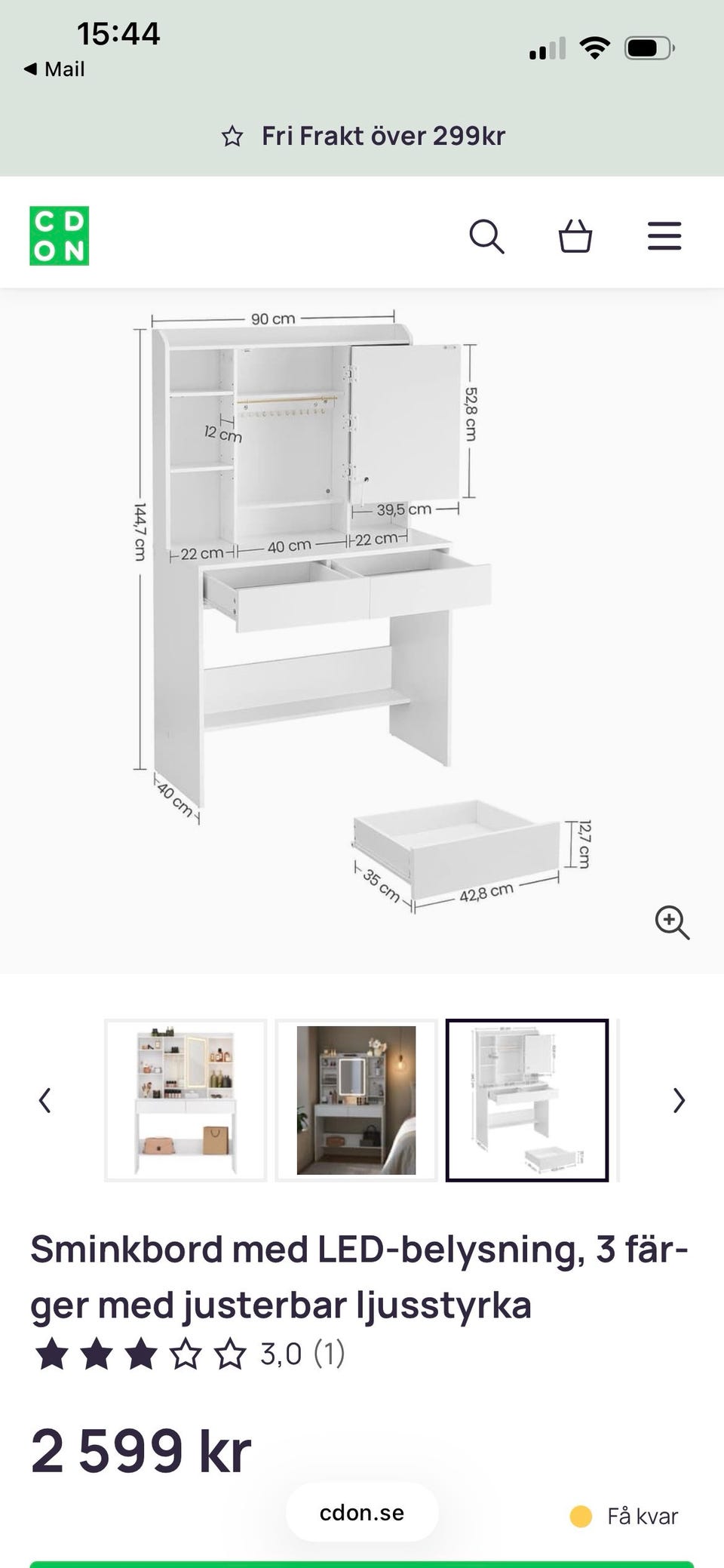Tap the cellular signal bars
Viewport: 724px width, 1568px height.
[x=547, y=49]
